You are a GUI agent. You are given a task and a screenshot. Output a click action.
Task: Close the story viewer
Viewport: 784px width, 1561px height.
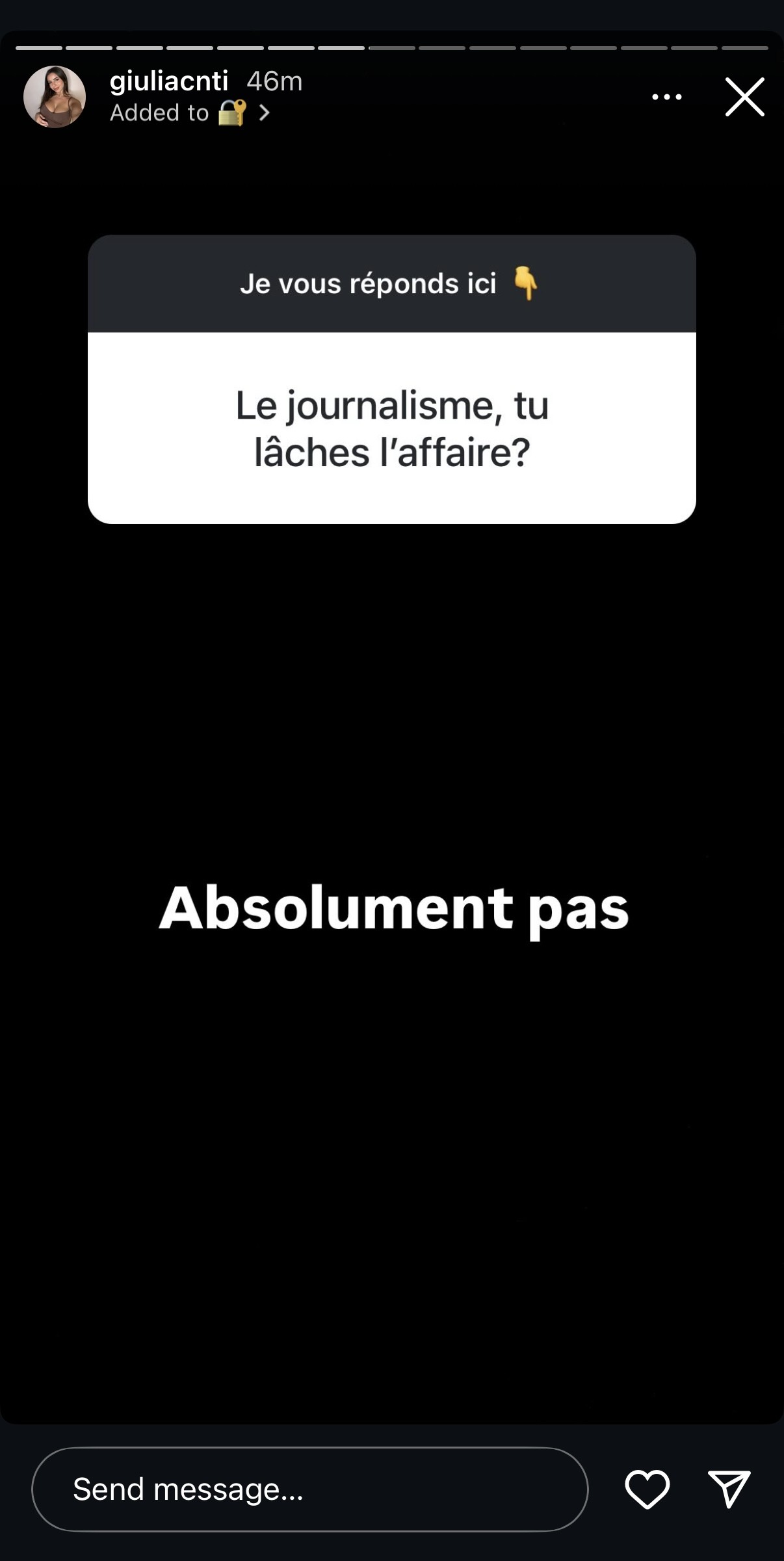pos(744,97)
